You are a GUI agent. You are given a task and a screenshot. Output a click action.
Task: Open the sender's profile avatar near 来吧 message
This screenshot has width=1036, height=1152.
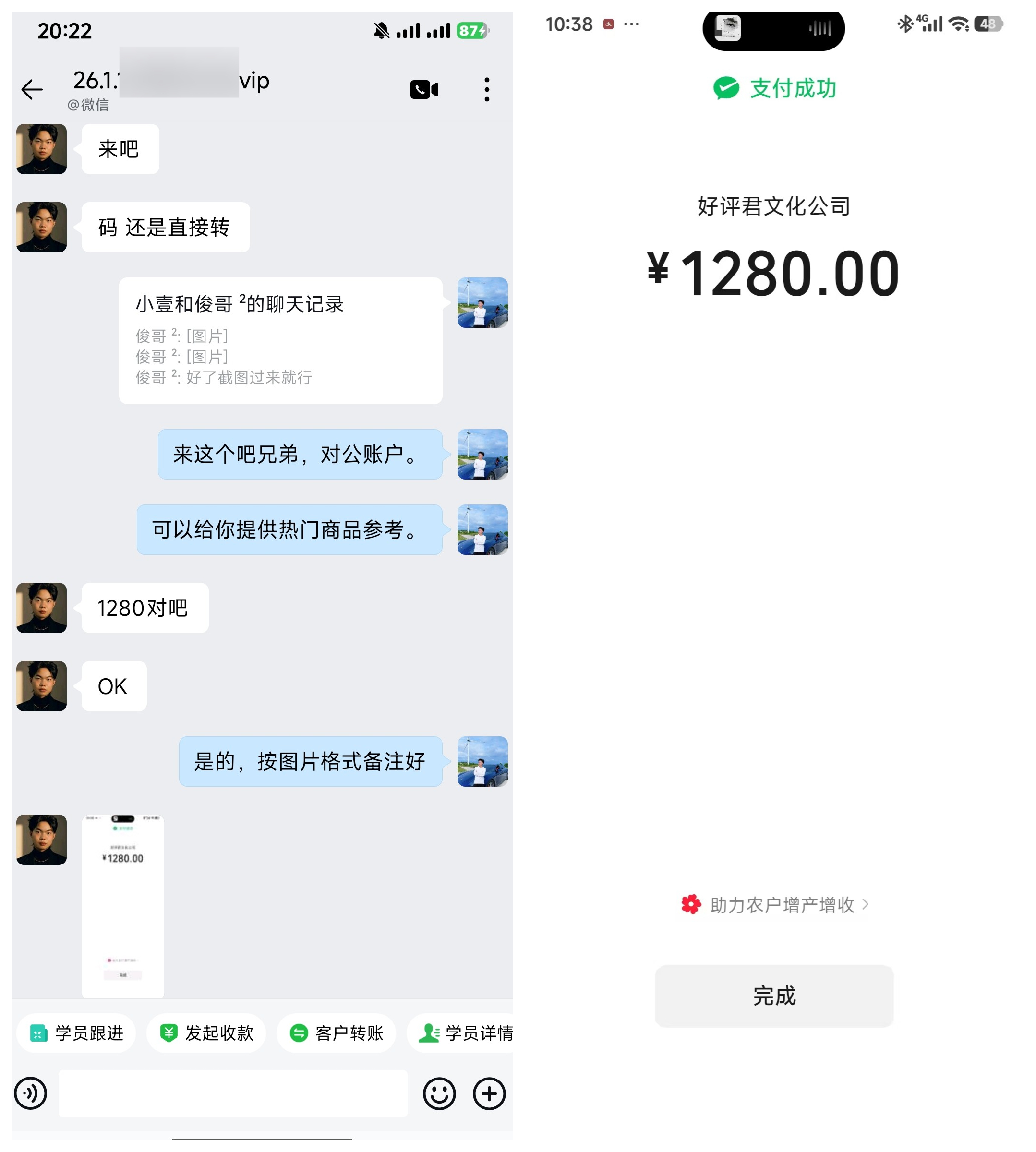41,149
